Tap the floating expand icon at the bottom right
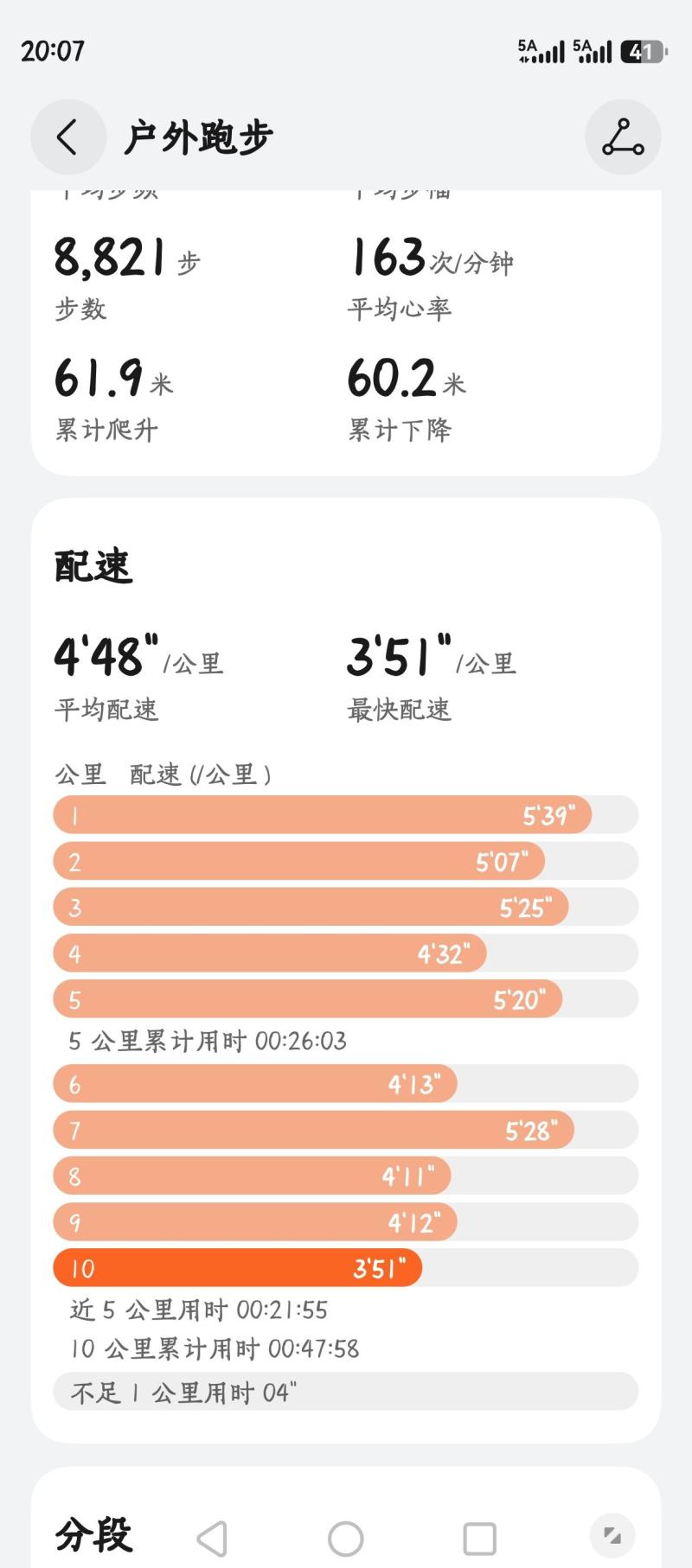692x1568 pixels. point(612,1535)
